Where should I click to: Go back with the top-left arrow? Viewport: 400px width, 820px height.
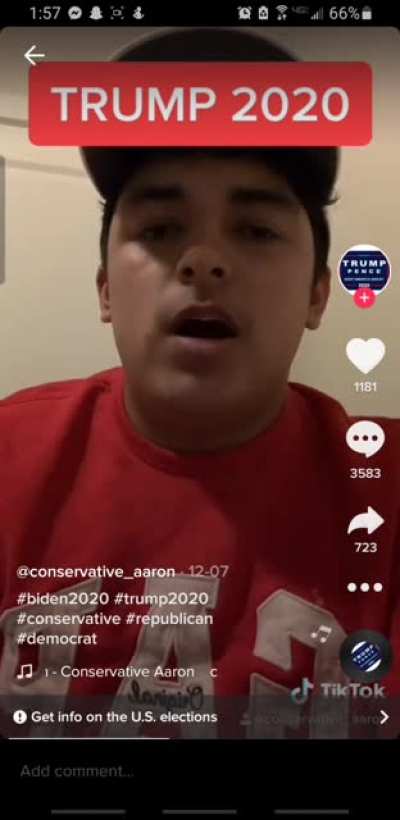pos(35,55)
